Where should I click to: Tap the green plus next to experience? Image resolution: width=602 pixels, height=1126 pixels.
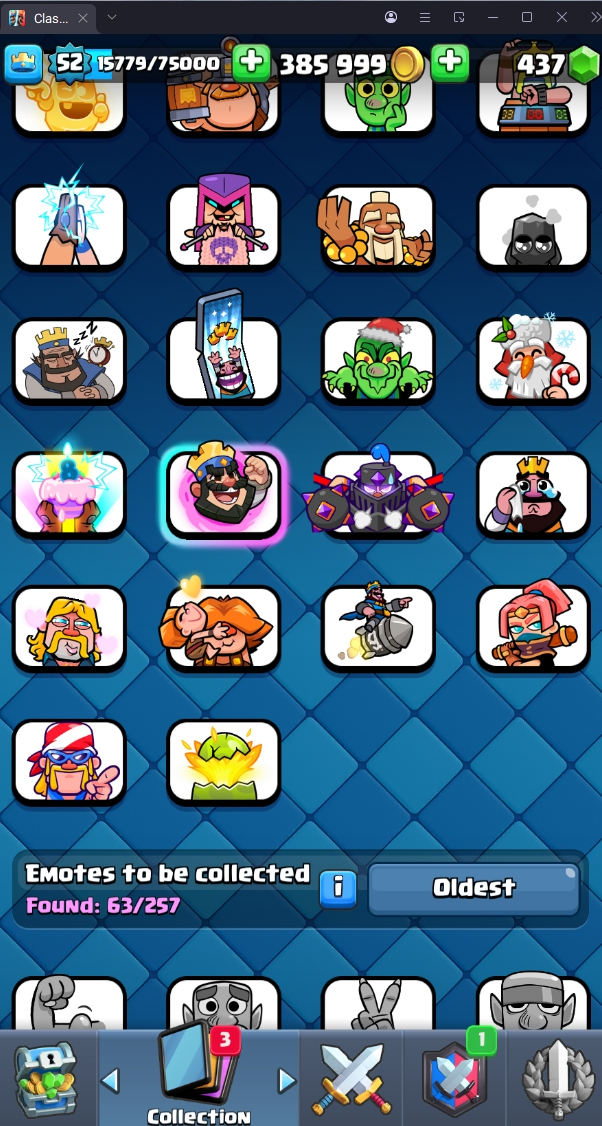click(251, 62)
